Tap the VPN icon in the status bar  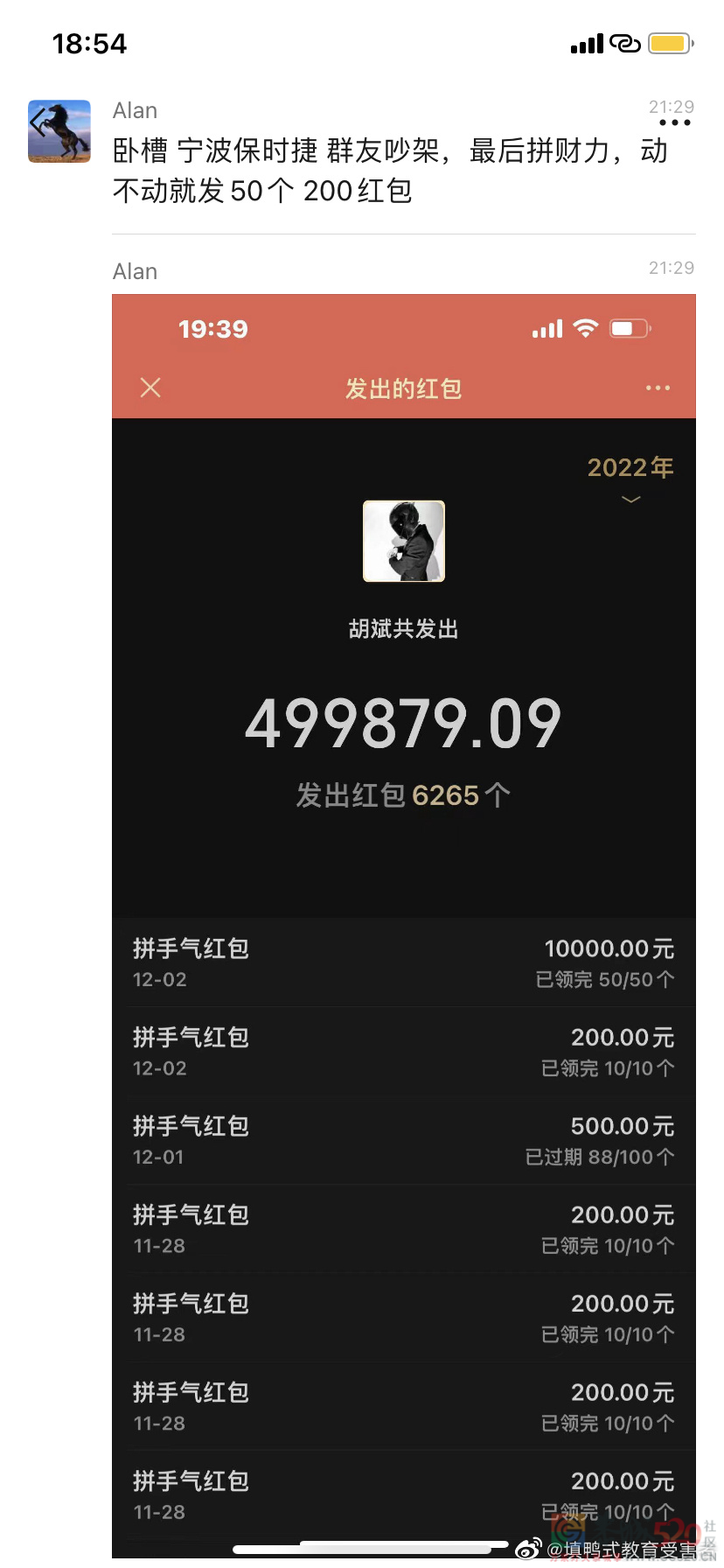click(624, 42)
